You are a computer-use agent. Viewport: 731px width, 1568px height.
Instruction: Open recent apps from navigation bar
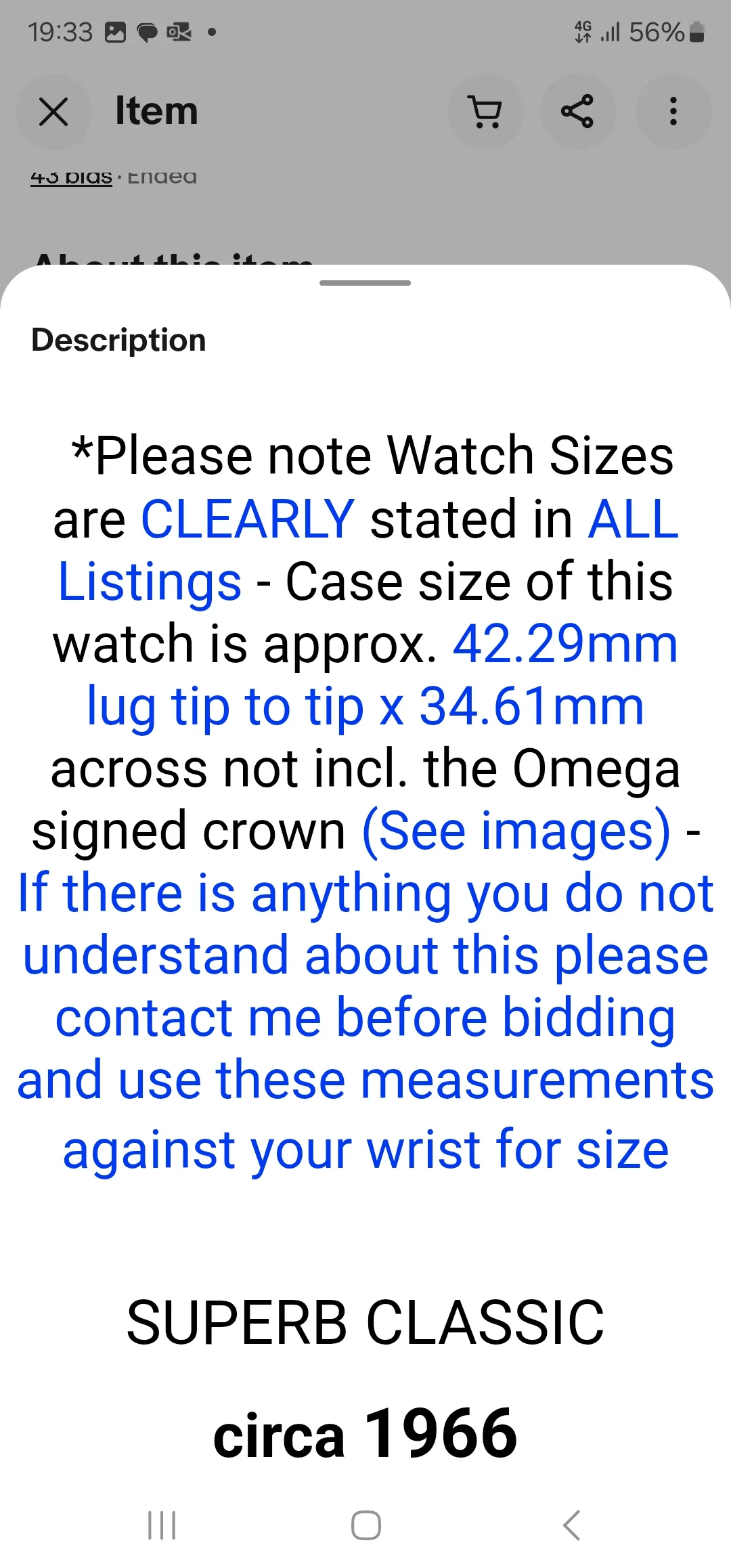point(162,1525)
